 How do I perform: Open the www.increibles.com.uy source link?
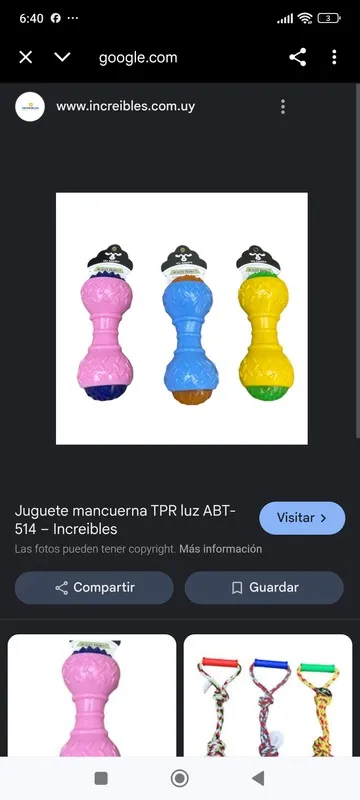tap(125, 107)
